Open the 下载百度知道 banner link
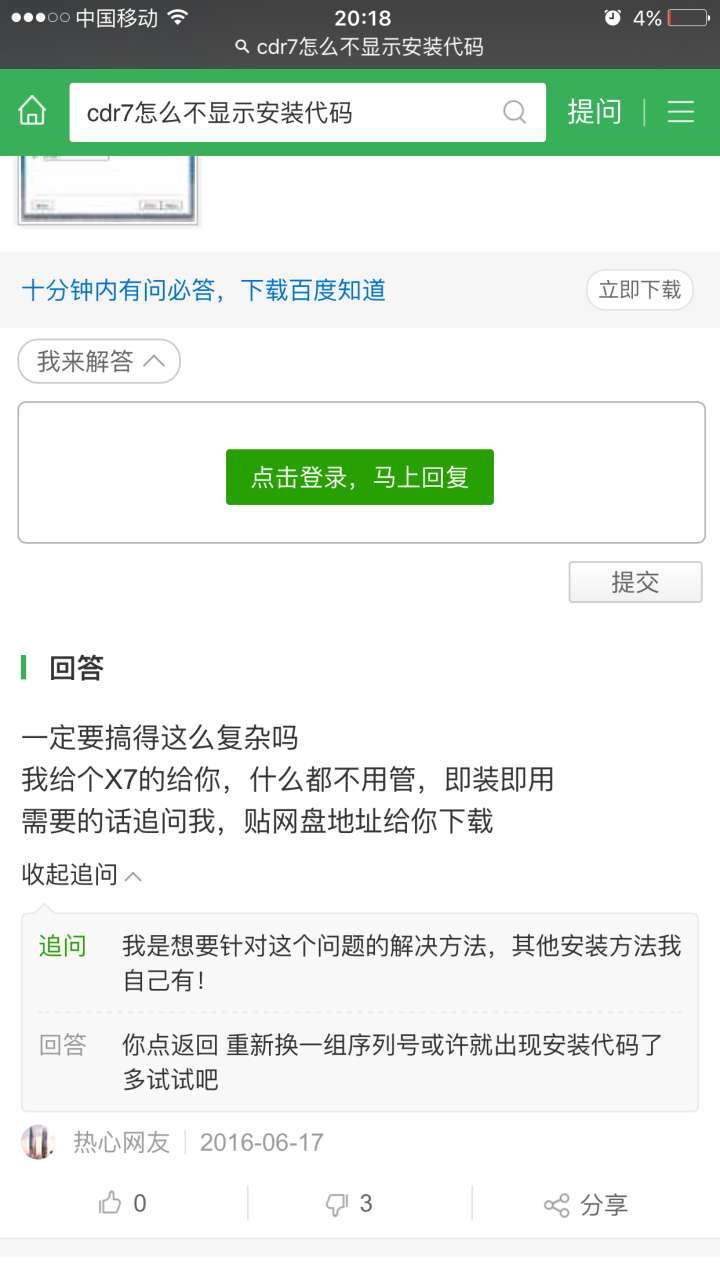 coord(204,291)
